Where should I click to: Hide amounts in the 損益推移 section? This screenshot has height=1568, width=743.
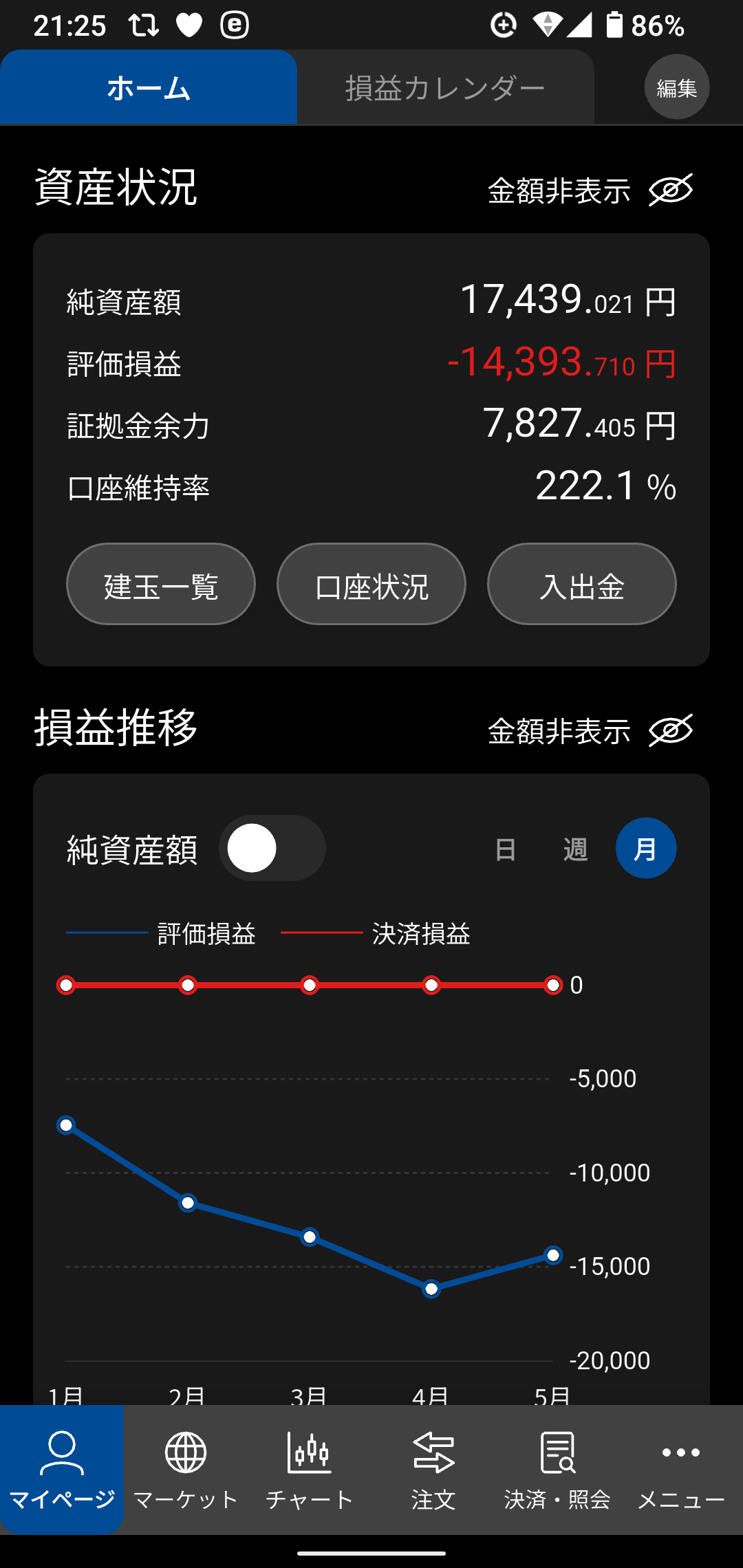(590, 730)
